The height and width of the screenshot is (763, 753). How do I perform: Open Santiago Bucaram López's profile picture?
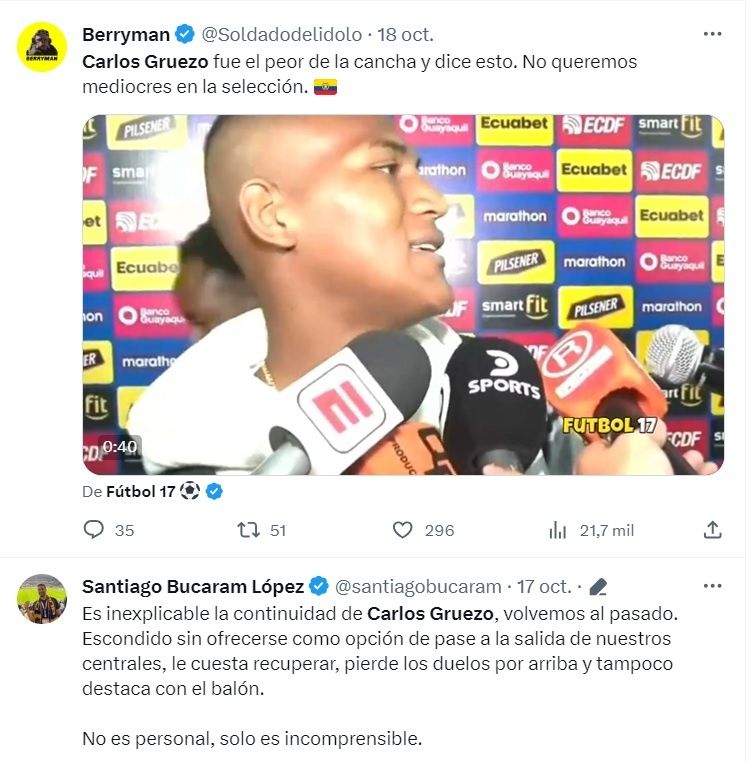[42, 599]
